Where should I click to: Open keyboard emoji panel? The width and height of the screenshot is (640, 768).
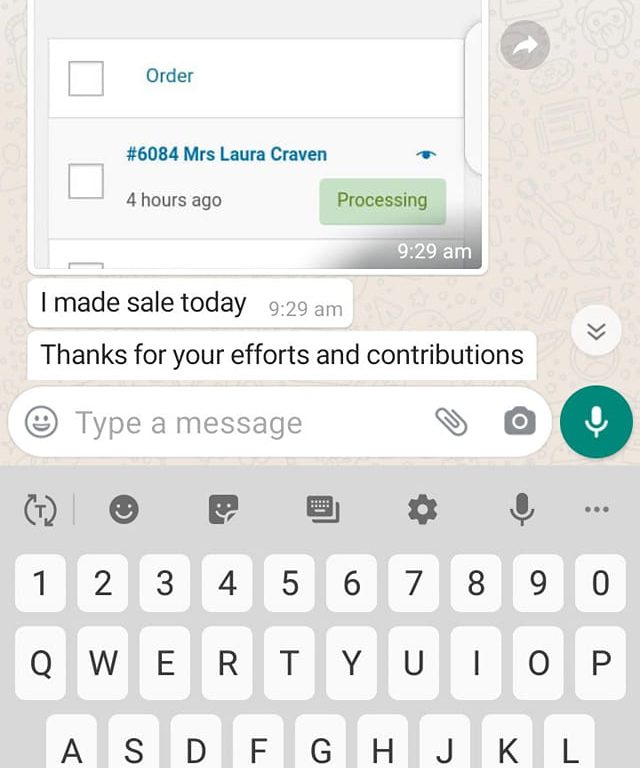[124, 510]
